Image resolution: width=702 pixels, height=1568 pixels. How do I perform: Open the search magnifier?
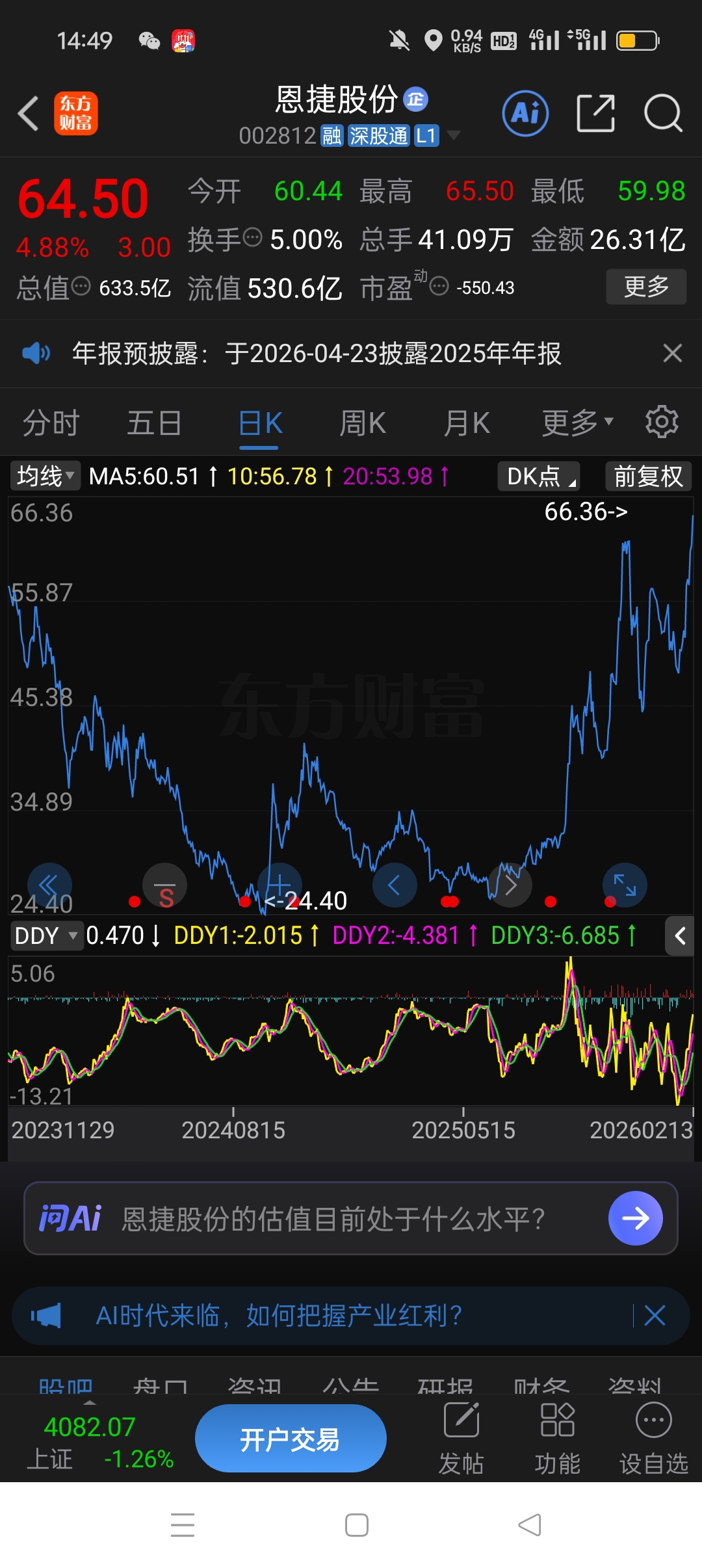[x=662, y=114]
